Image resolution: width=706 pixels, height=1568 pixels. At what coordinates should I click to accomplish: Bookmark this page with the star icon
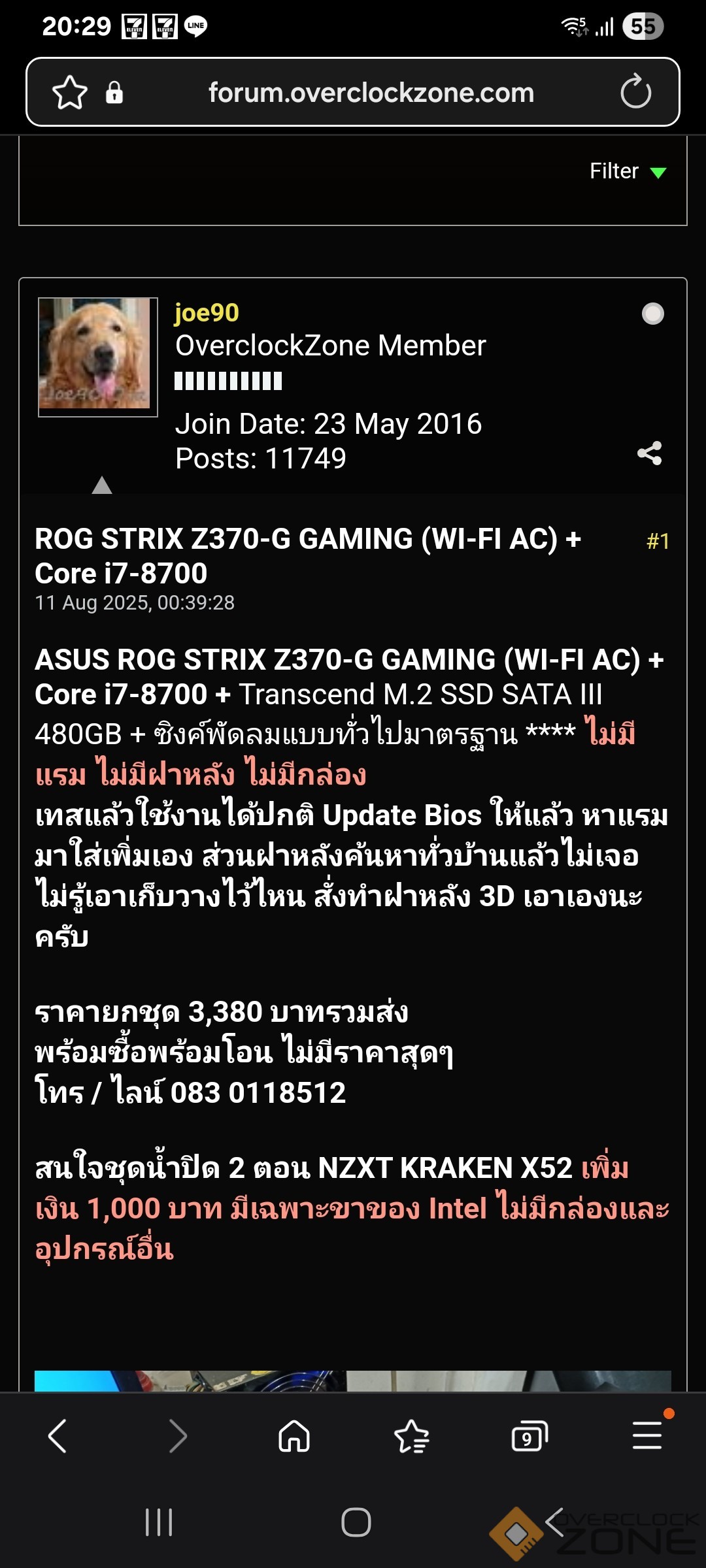click(x=70, y=93)
